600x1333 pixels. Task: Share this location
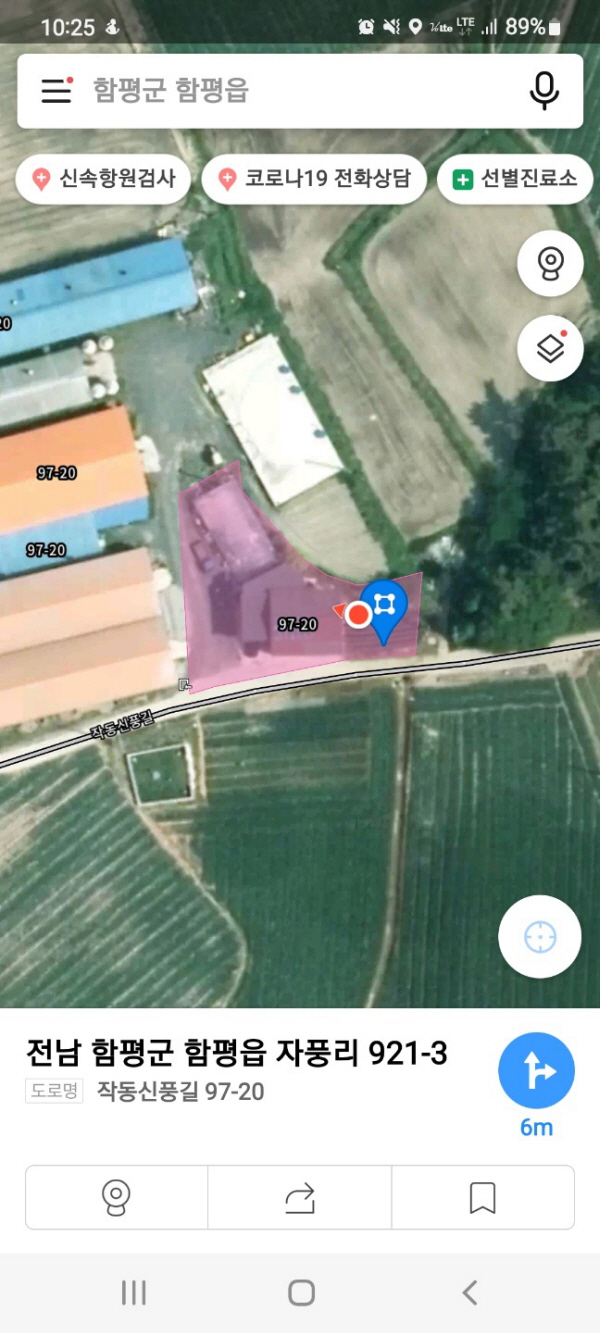[x=300, y=1197]
